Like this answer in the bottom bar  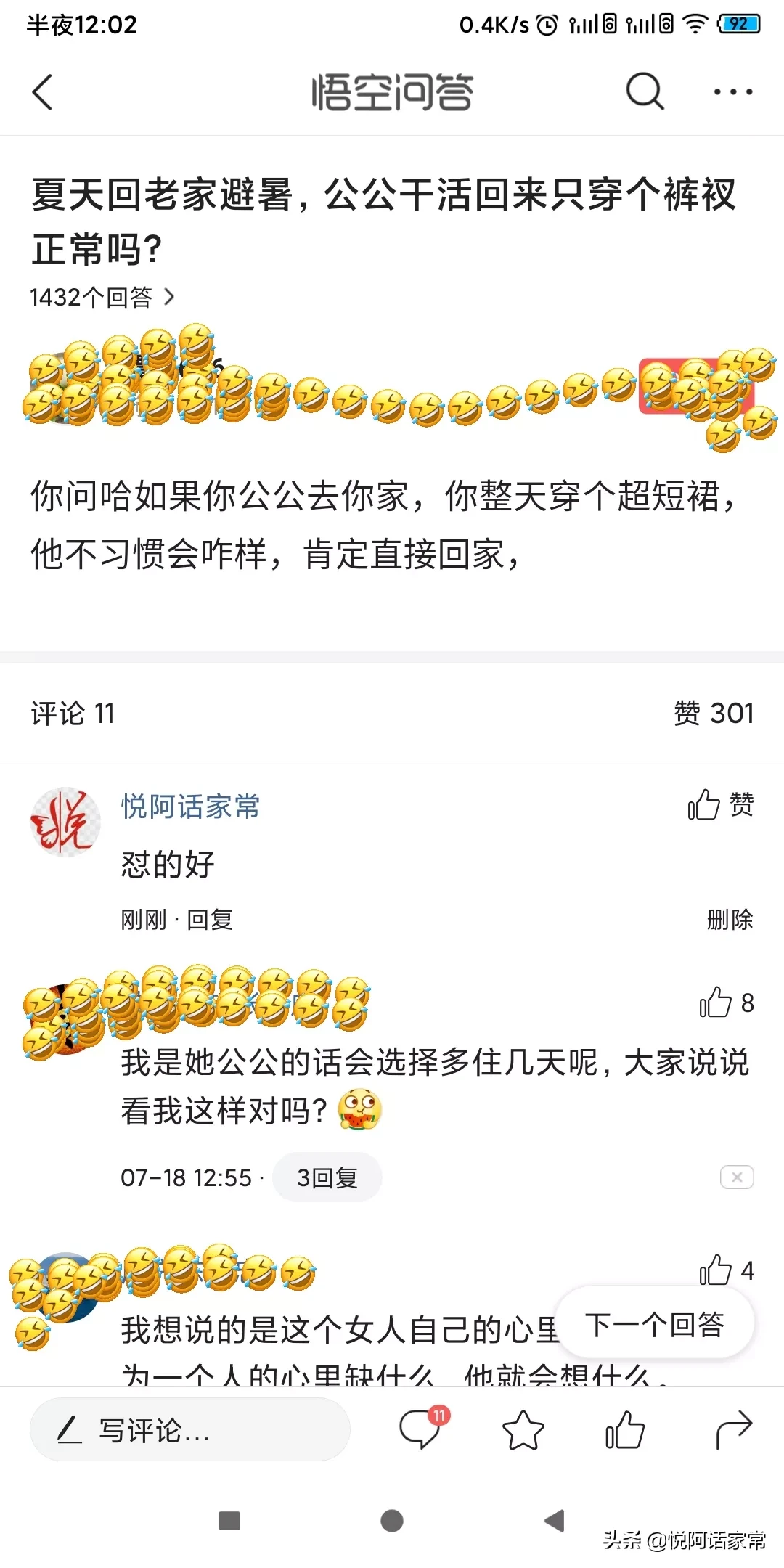click(x=625, y=1430)
